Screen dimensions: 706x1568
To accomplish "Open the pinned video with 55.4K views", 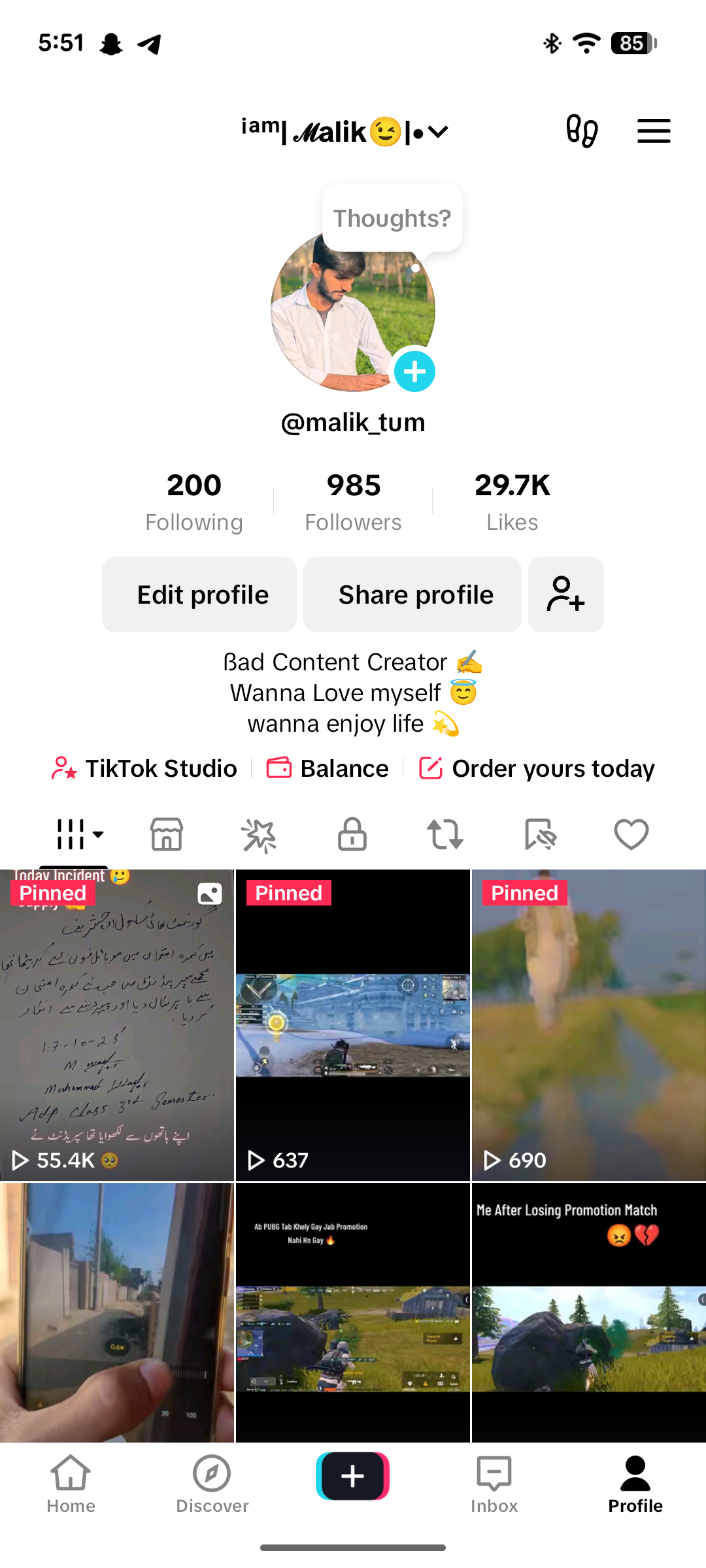I will (116, 1024).
